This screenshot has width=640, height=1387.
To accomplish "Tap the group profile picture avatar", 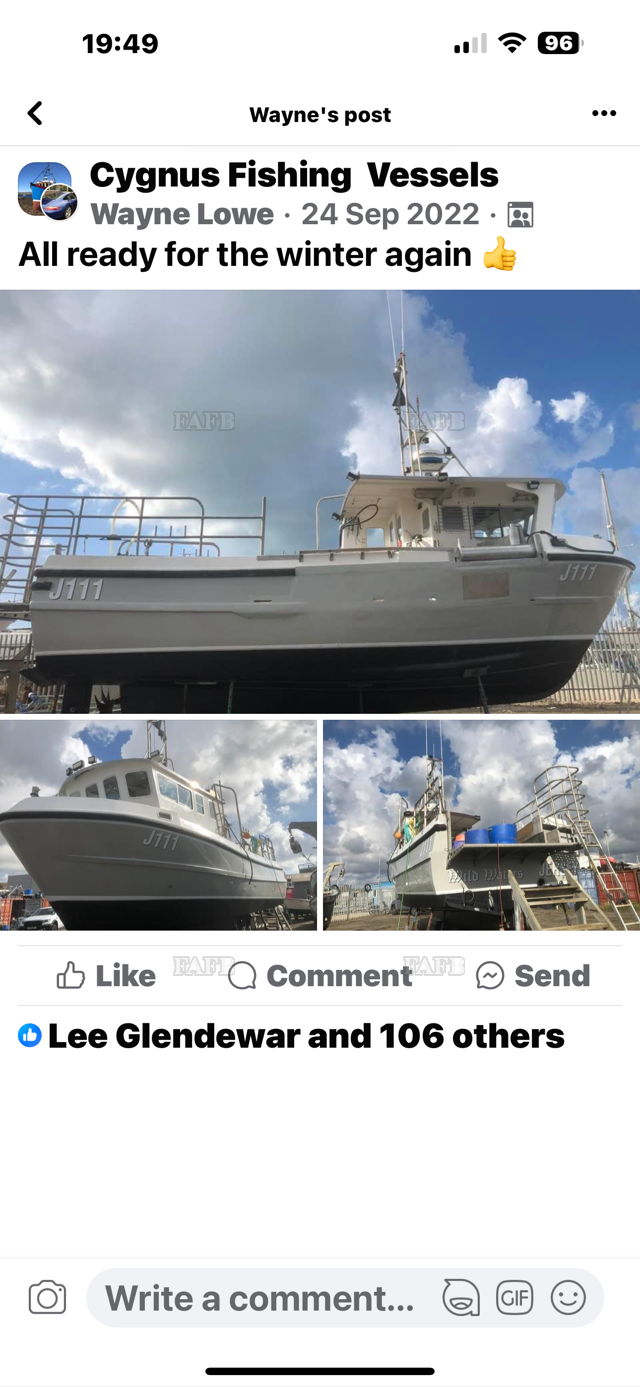I will (x=45, y=190).
